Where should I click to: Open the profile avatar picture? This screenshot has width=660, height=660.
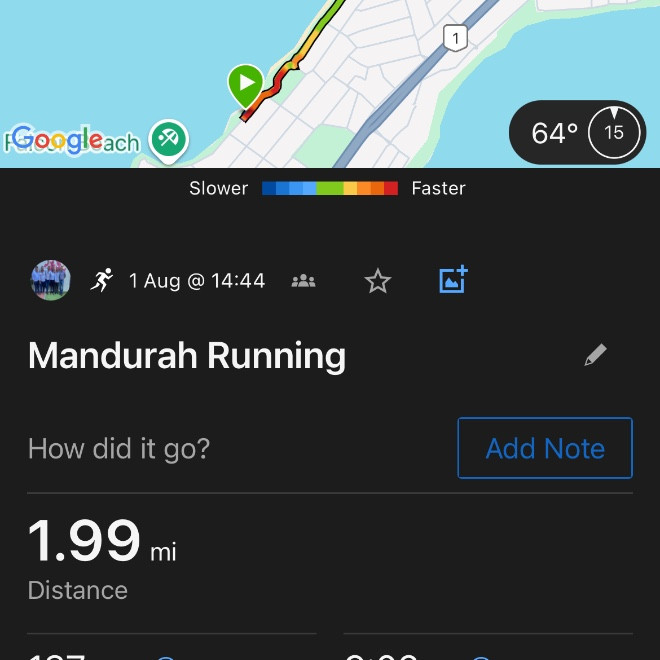coord(51,281)
